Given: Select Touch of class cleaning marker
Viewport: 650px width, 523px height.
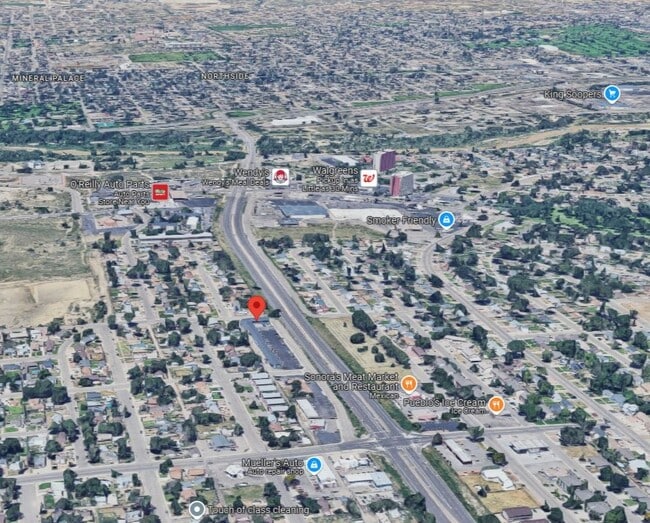Looking at the screenshot, I should click(197, 509).
